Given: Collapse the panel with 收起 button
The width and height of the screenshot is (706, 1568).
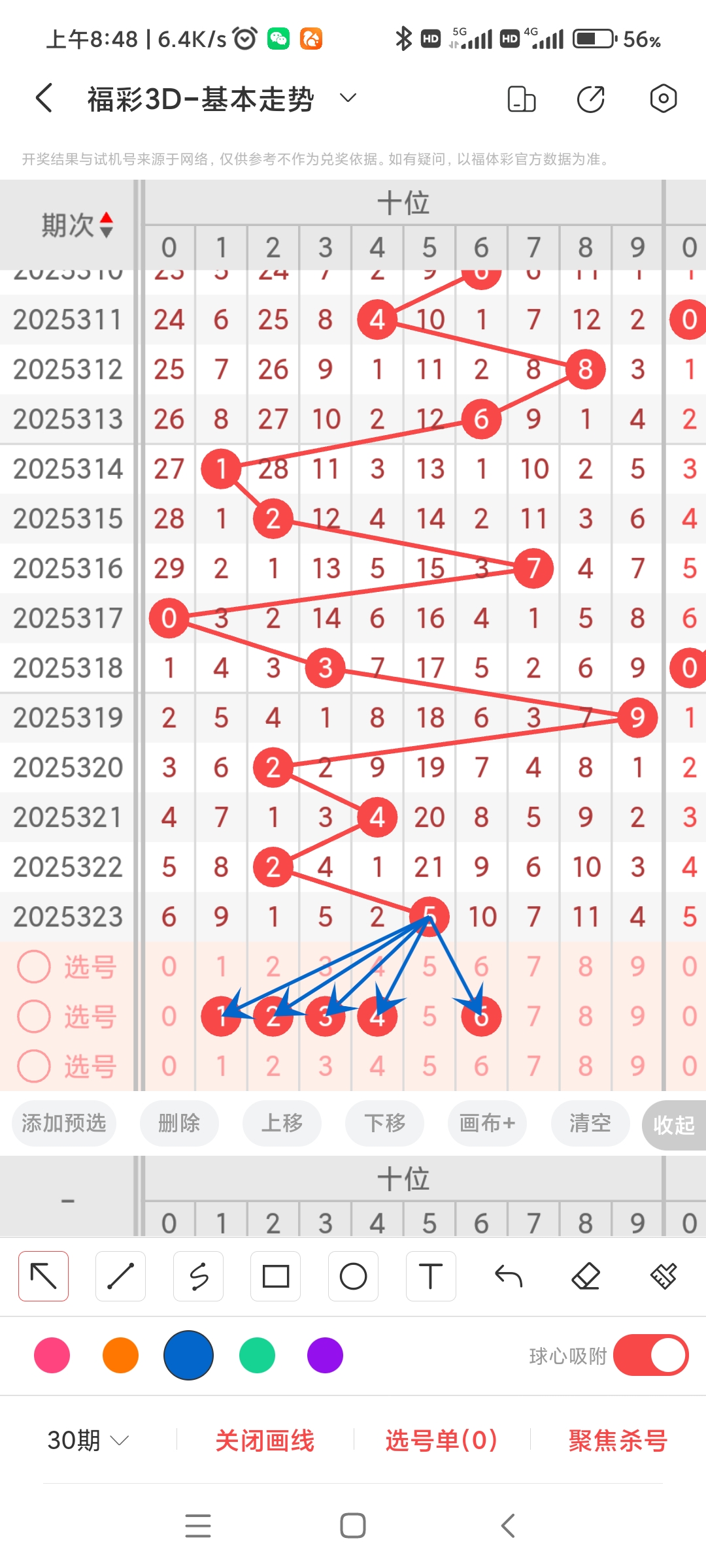Looking at the screenshot, I should pyautogui.click(x=673, y=1124).
